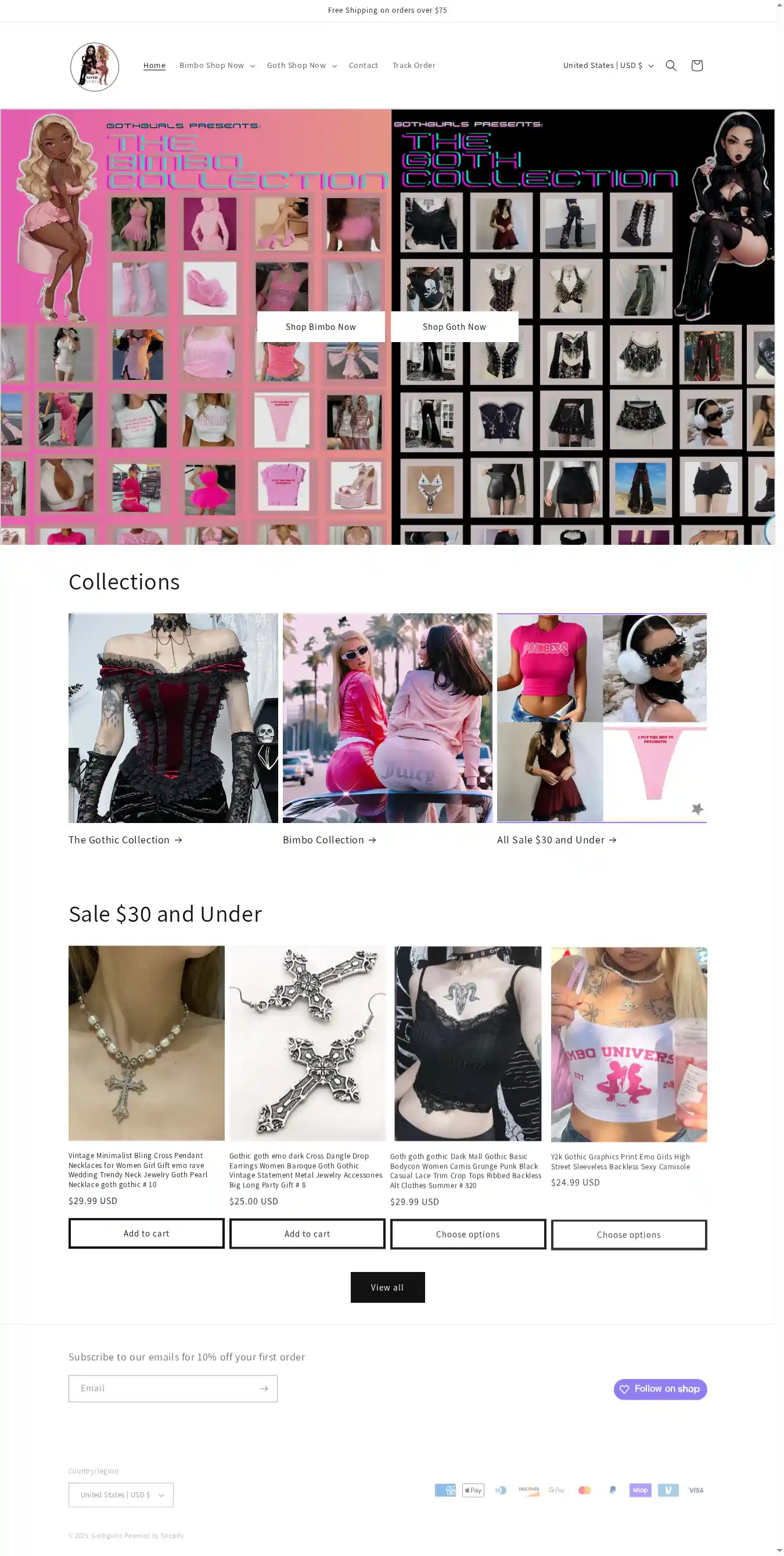
Task: Choose options for Y2k Gothic Graphics Camisole
Action: pyautogui.click(x=628, y=1235)
